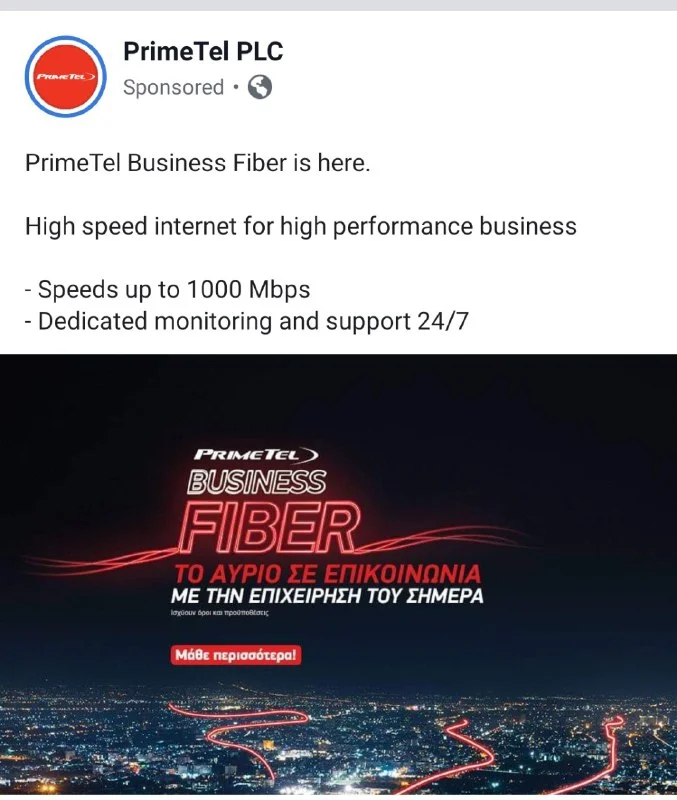Viewport: 677px width, 800px height.
Task: Open PrimeTel PLC profile picture
Action: click(65, 76)
